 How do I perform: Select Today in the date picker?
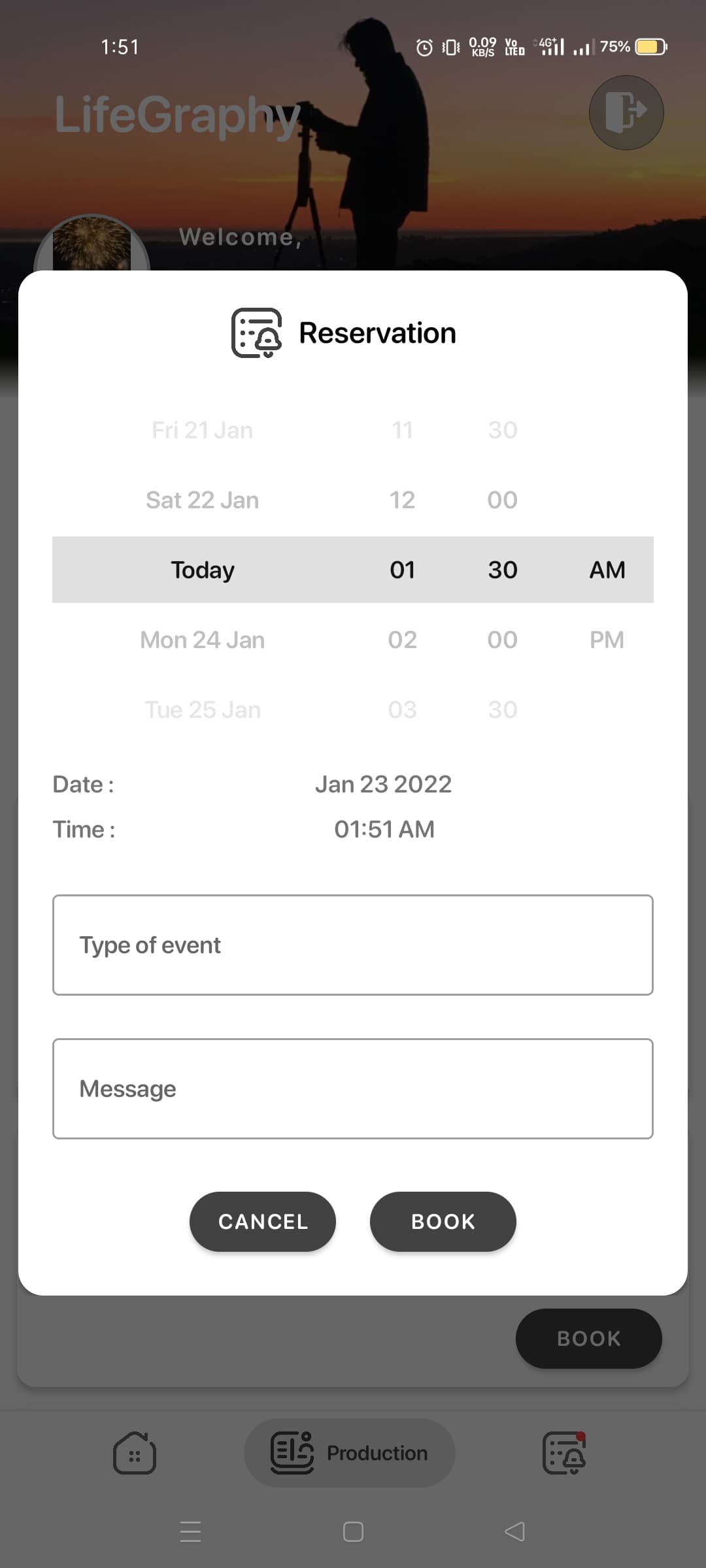[x=203, y=569]
